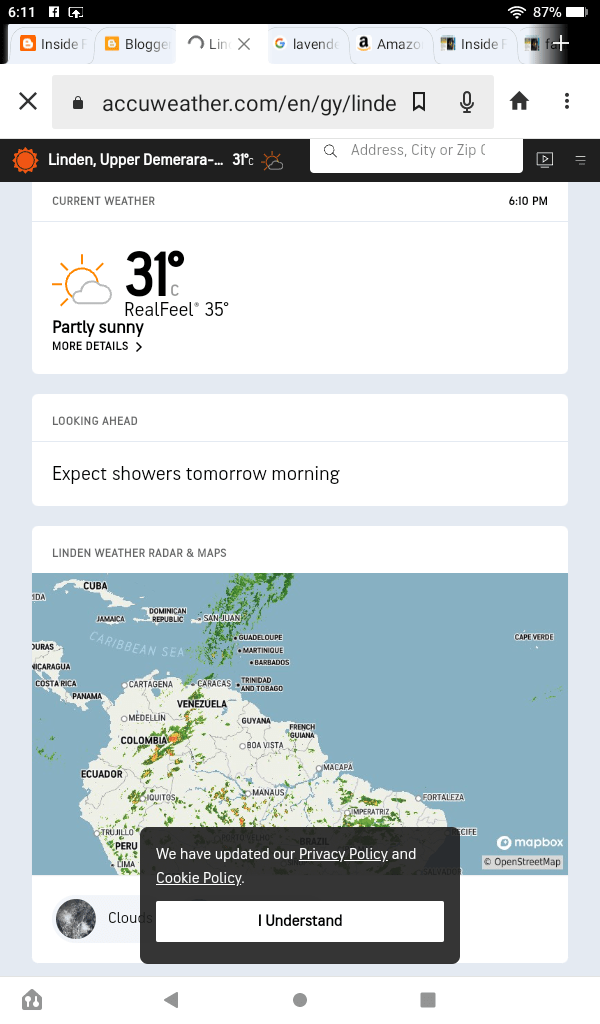Open More Details for current weather
Viewport: 600px width, 1024px height.
[x=97, y=347]
